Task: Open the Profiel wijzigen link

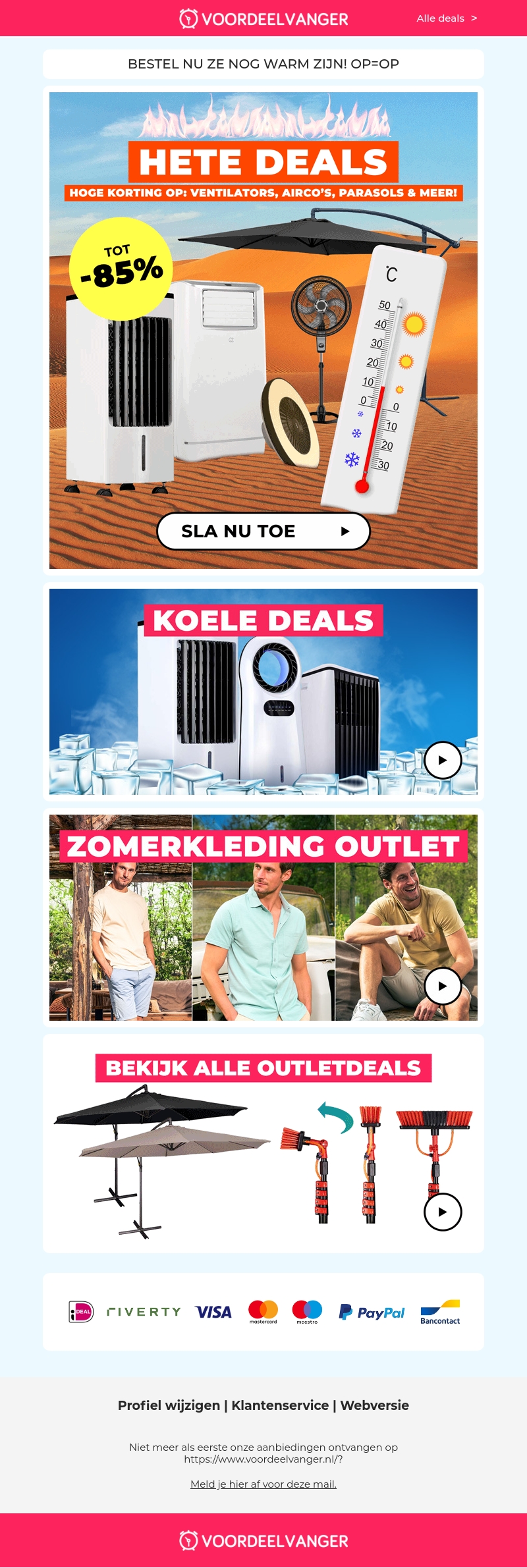Action: 169,1405
